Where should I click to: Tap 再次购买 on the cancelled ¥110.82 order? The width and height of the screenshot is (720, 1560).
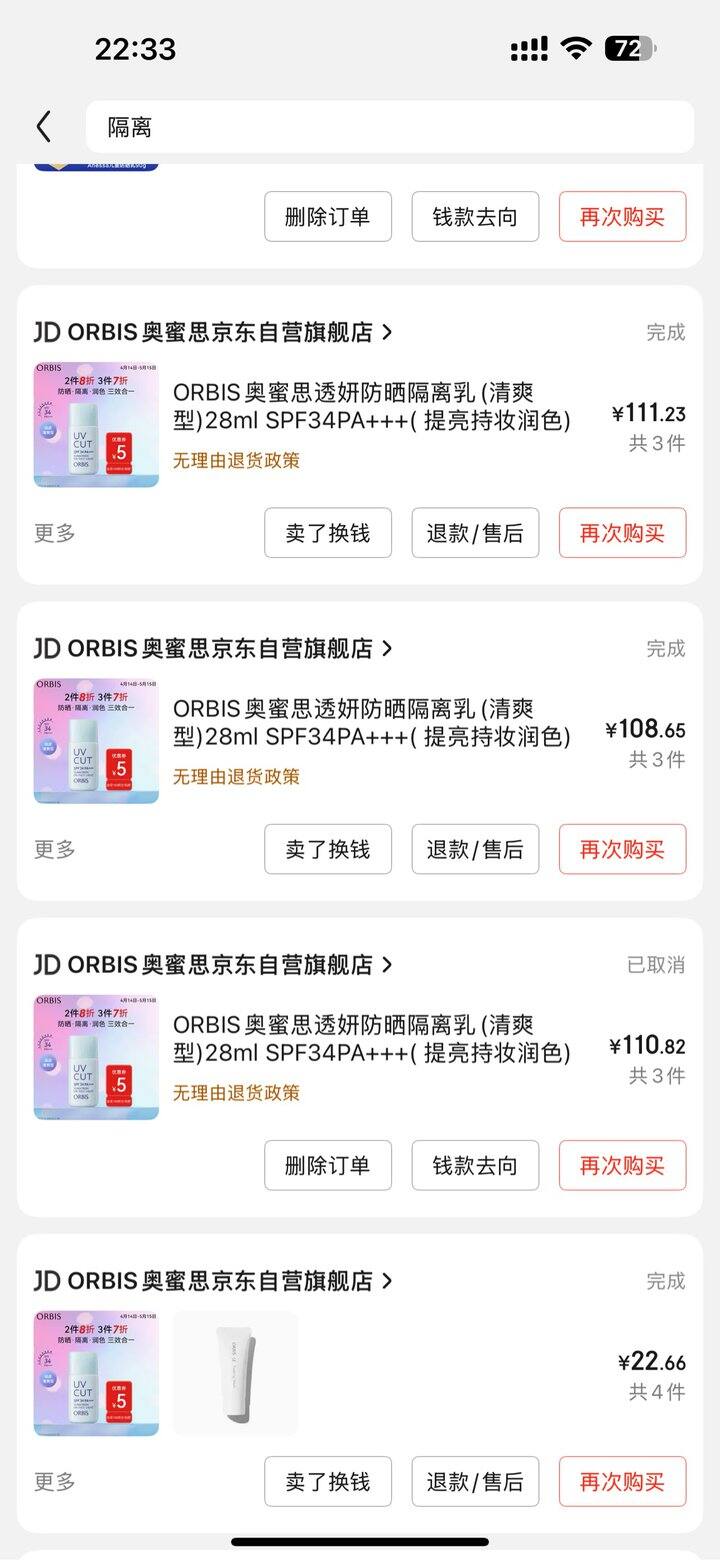pos(622,1165)
